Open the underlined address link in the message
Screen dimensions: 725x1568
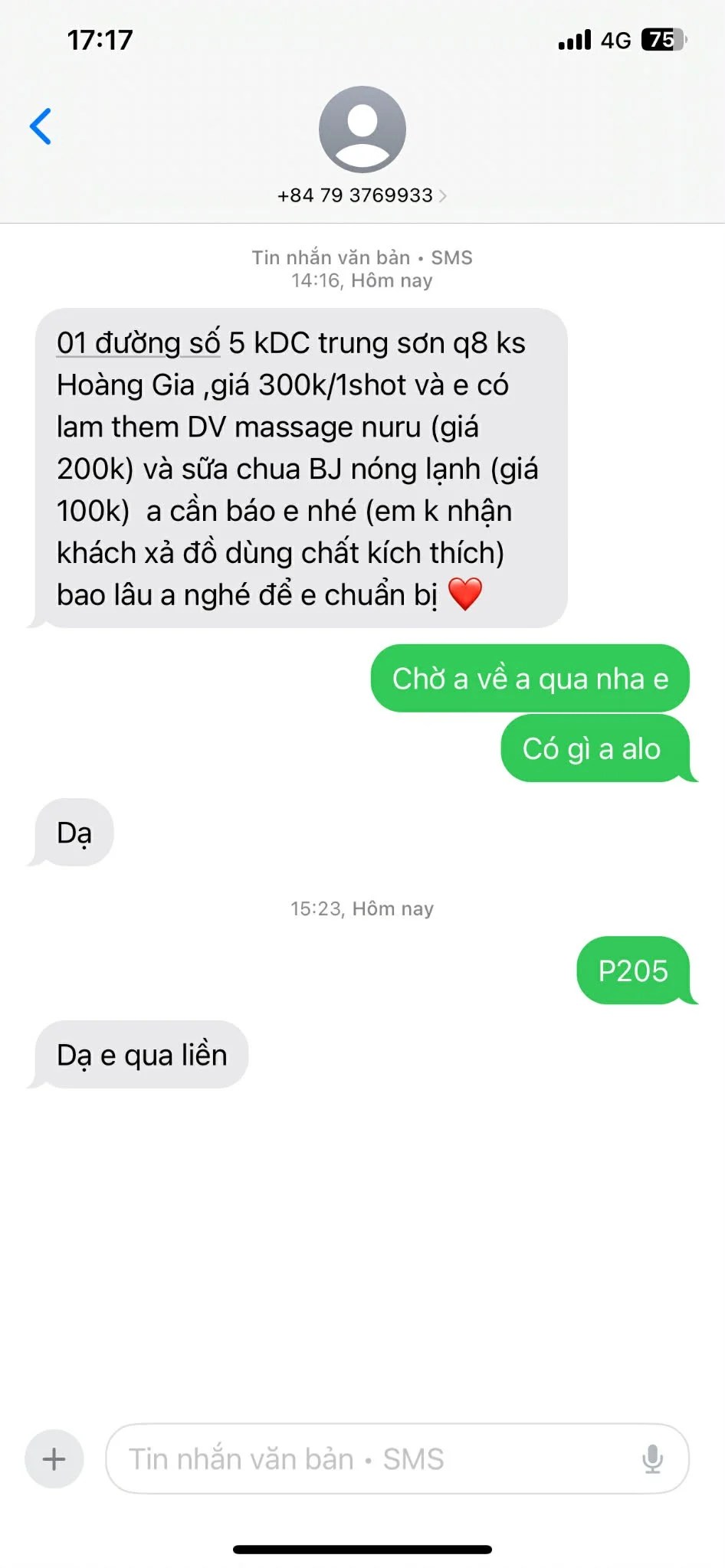point(138,343)
